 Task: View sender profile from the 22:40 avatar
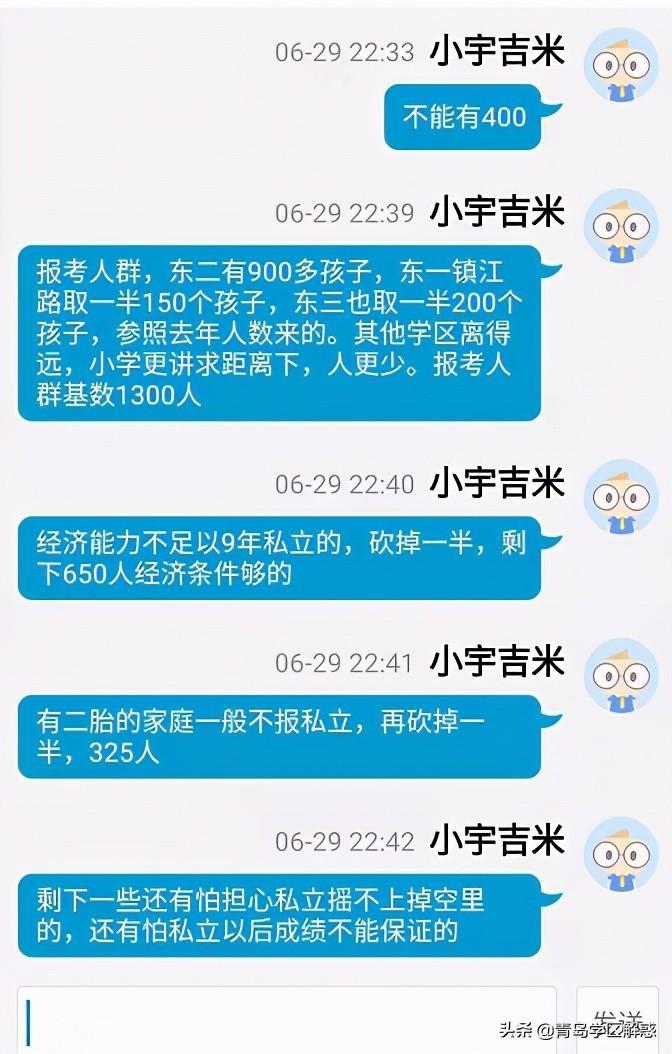click(621, 497)
